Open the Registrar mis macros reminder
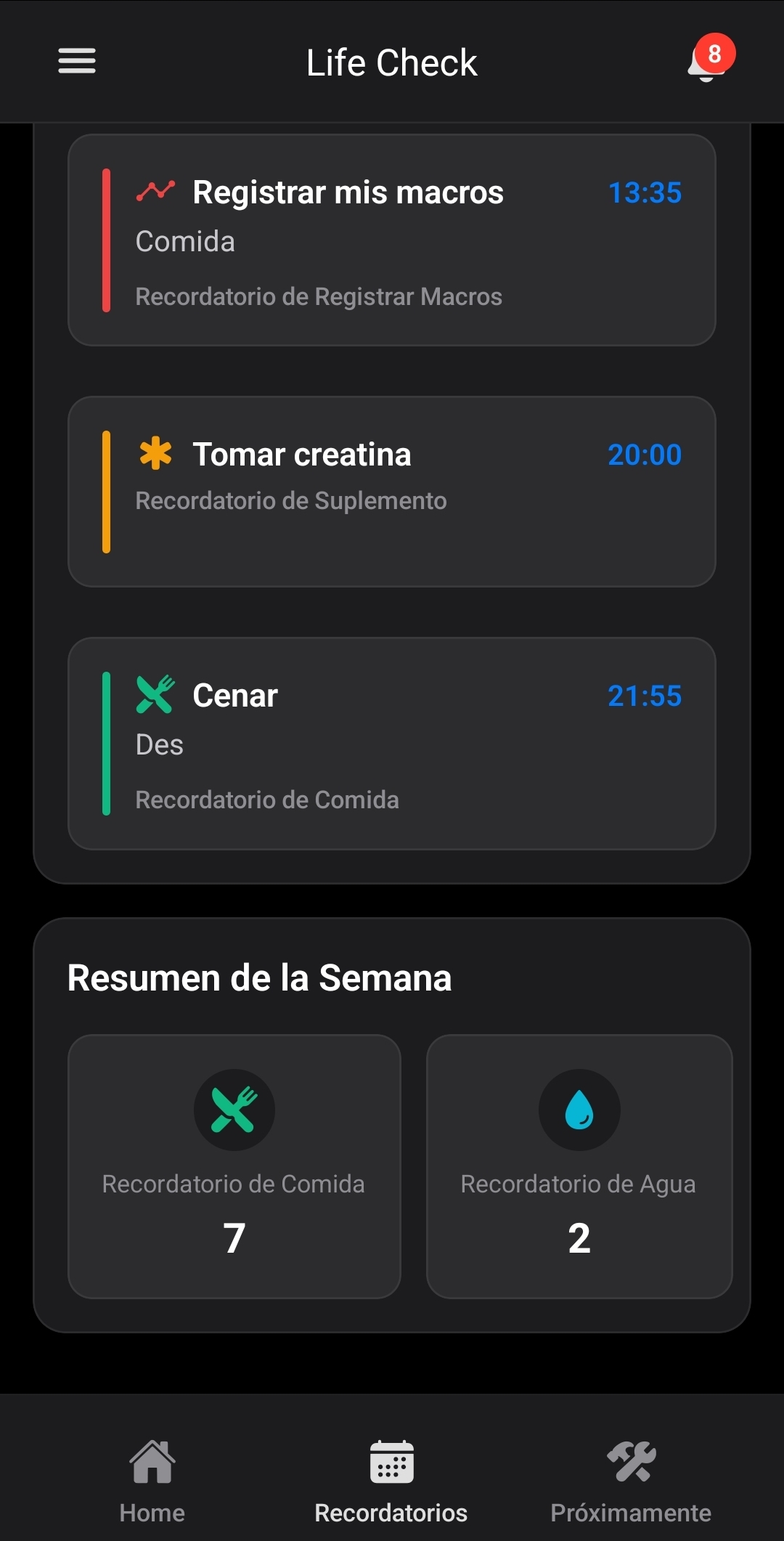The width and height of the screenshot is (784, 1541). 392,240
